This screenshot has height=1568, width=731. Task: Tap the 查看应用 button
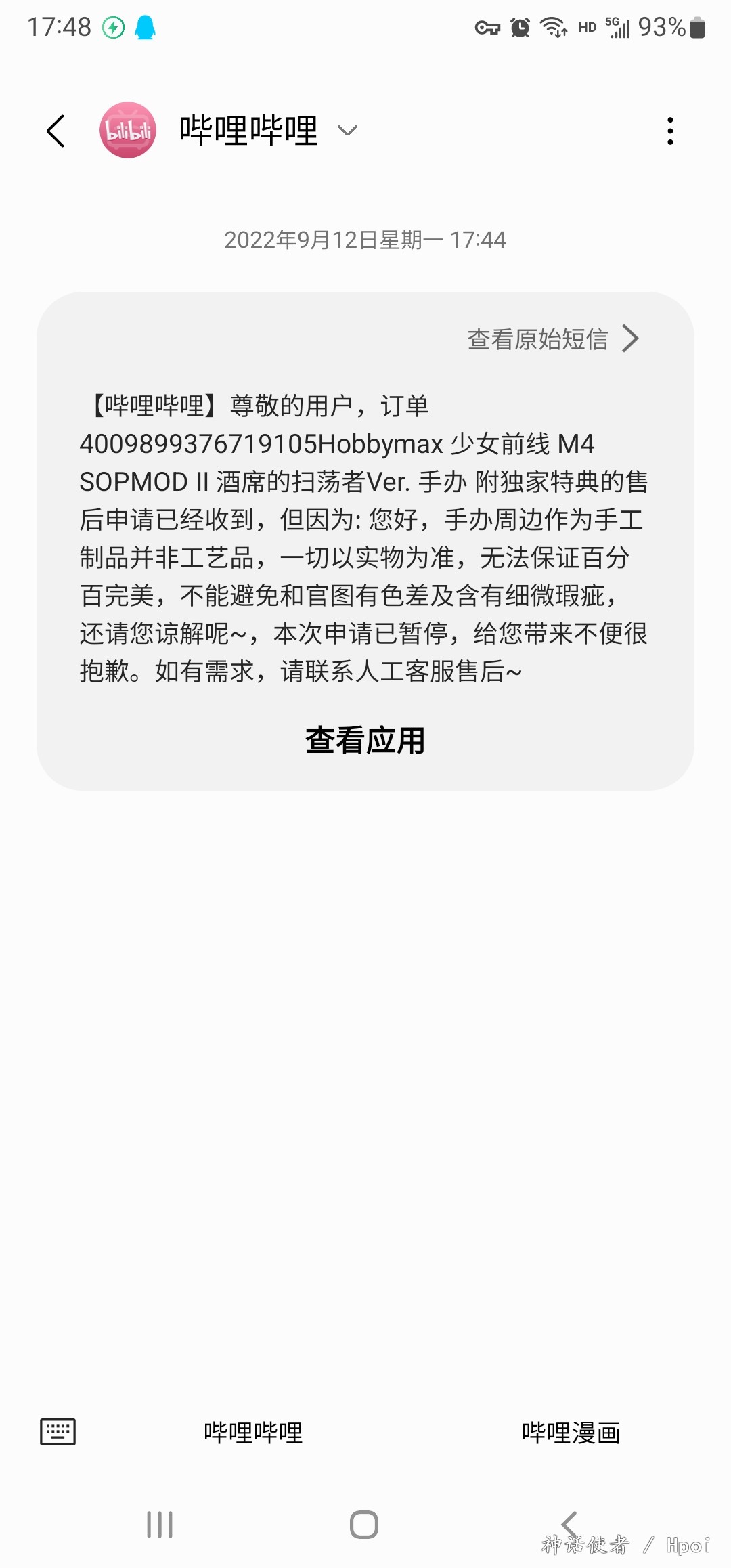(365, 740)
